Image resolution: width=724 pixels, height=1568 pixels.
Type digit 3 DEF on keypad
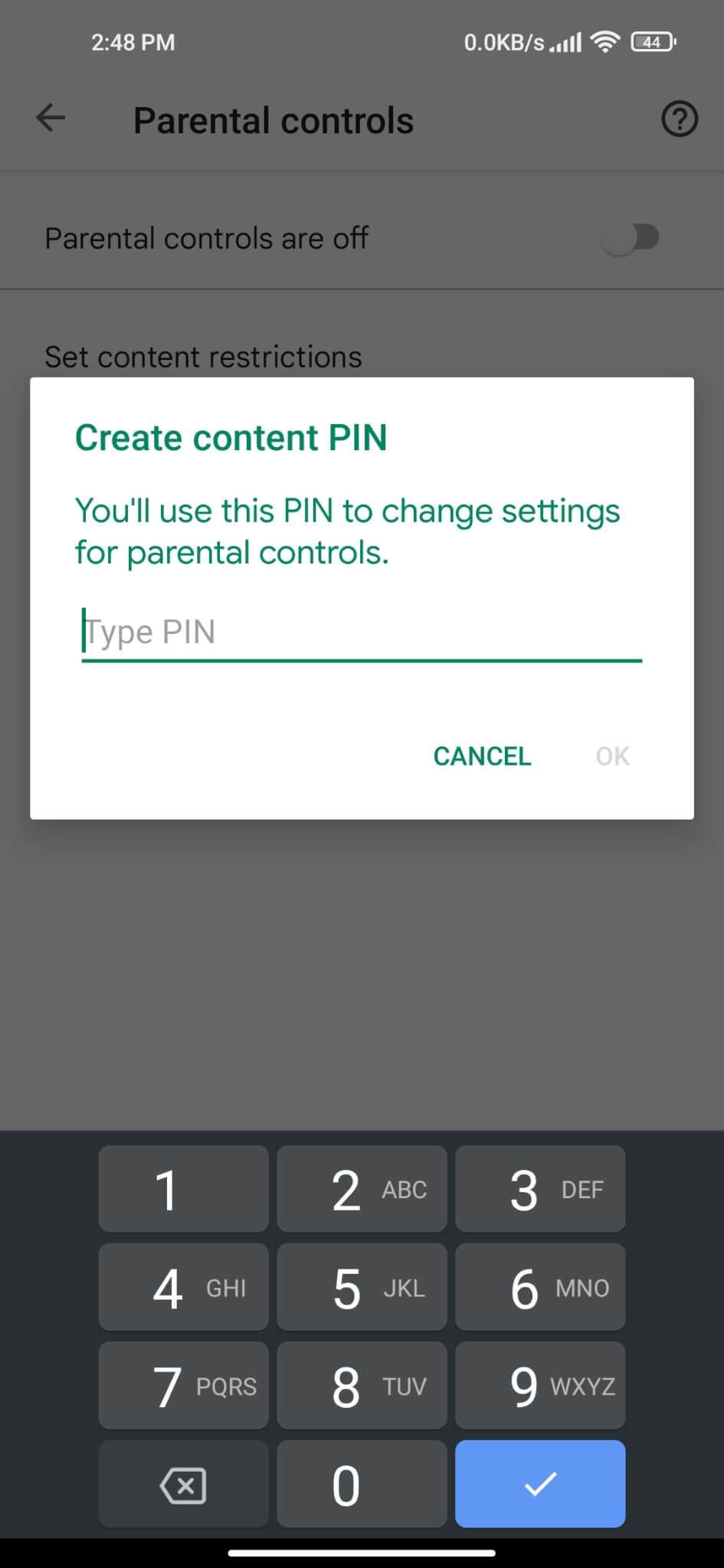coord(540,1188)
